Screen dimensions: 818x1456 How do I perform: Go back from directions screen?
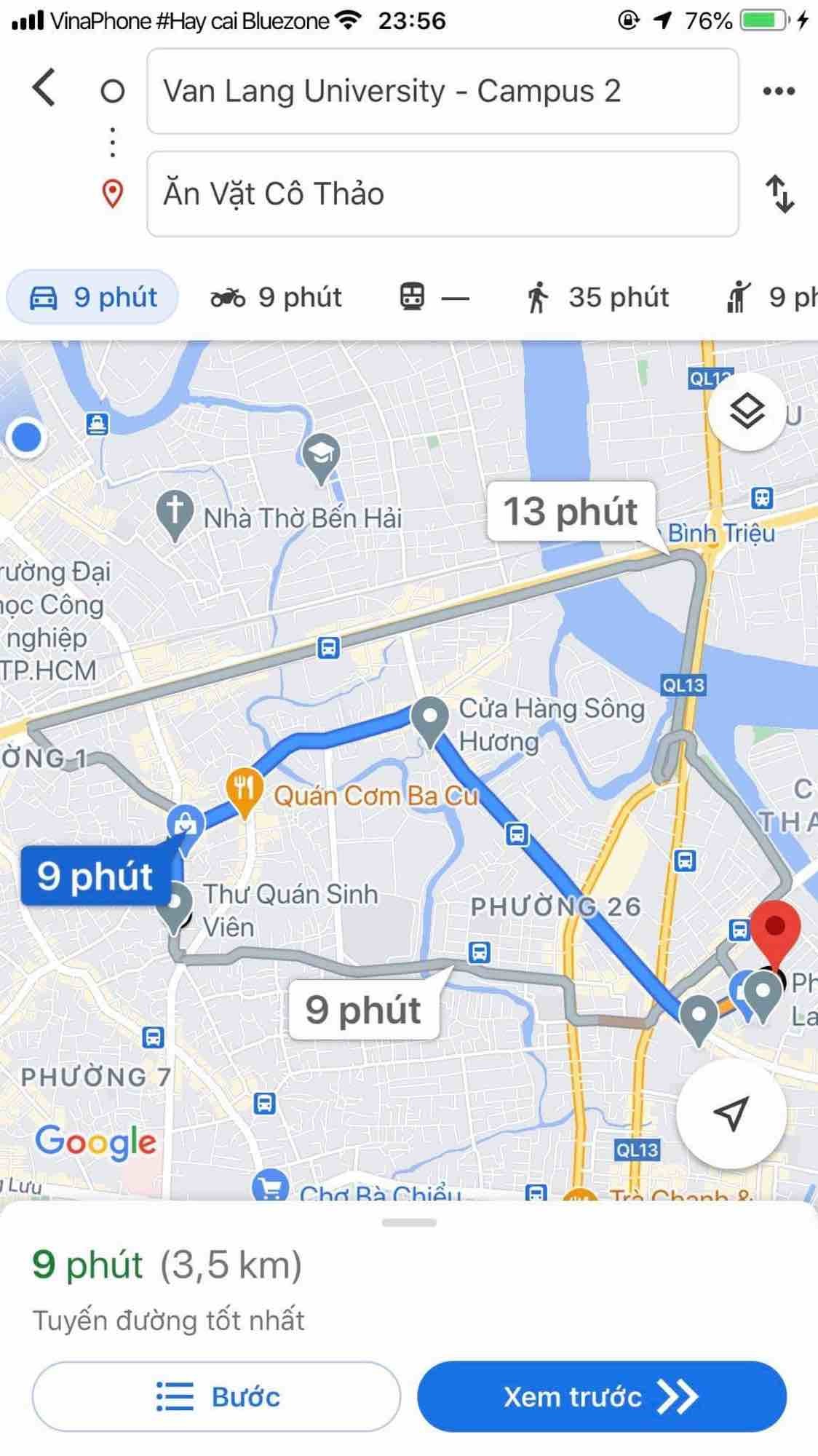(x=44, y=89)
